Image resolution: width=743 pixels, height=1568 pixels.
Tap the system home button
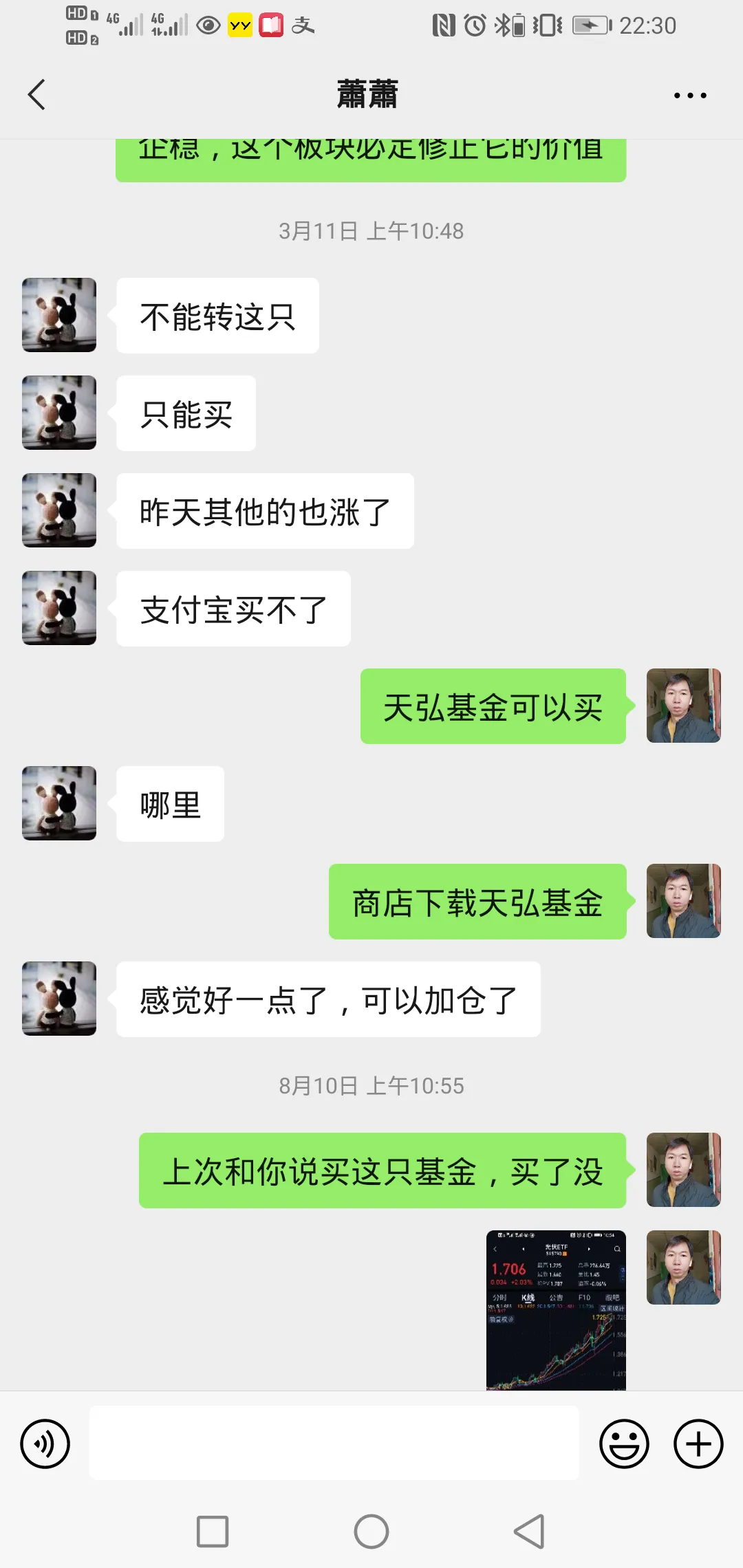point(371,1532)
